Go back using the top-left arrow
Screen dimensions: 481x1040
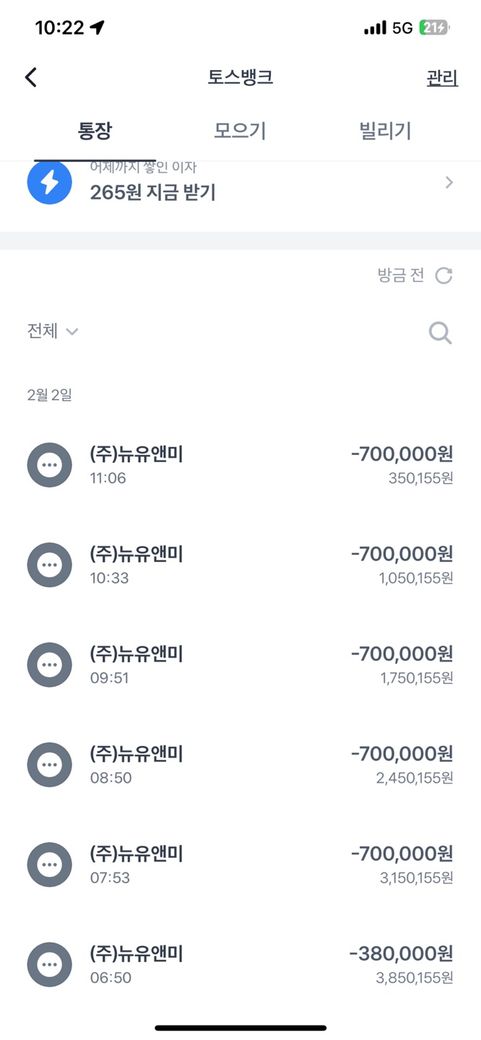(31, 78)
